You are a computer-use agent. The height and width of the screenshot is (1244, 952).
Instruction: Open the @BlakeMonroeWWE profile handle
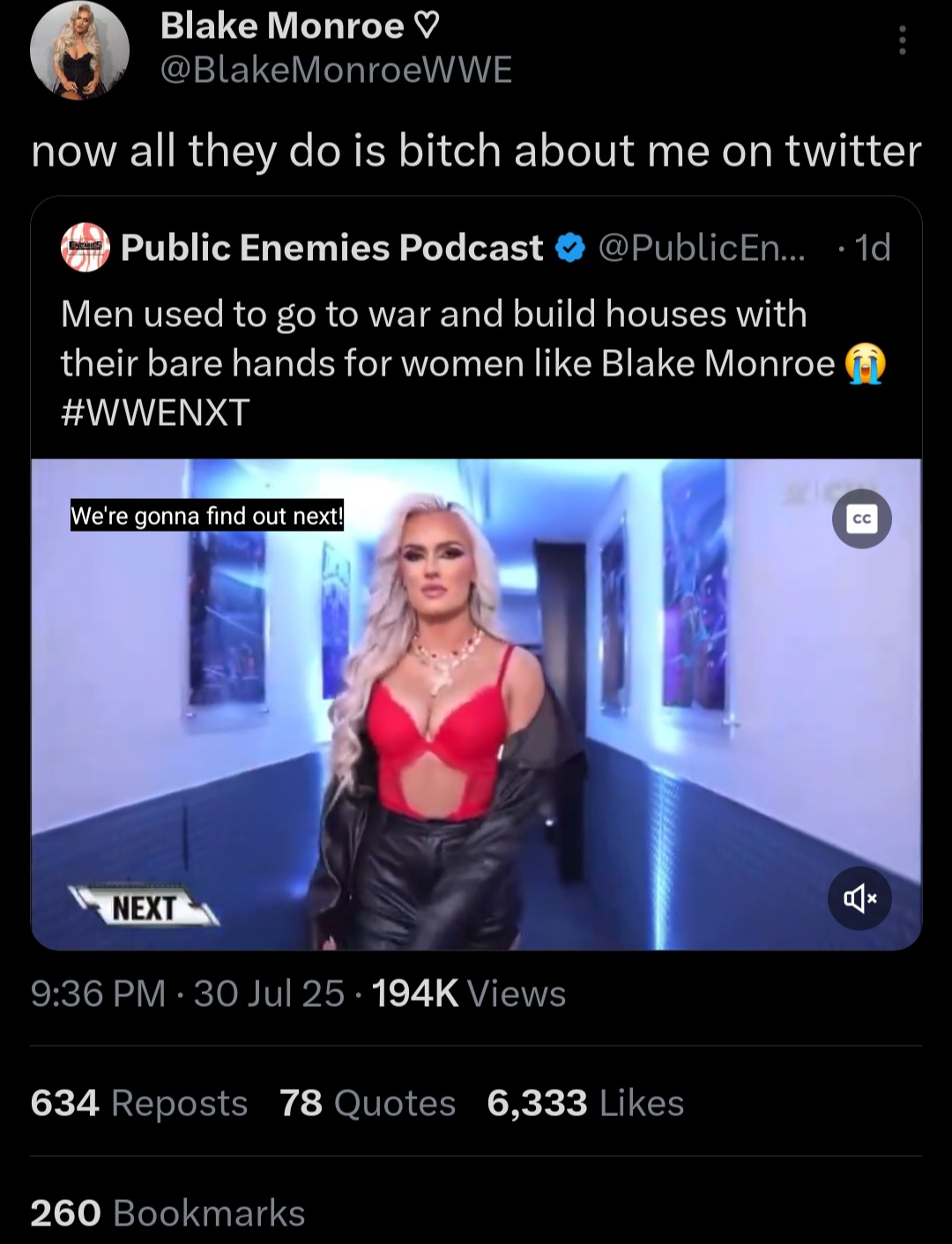(336, 70)
